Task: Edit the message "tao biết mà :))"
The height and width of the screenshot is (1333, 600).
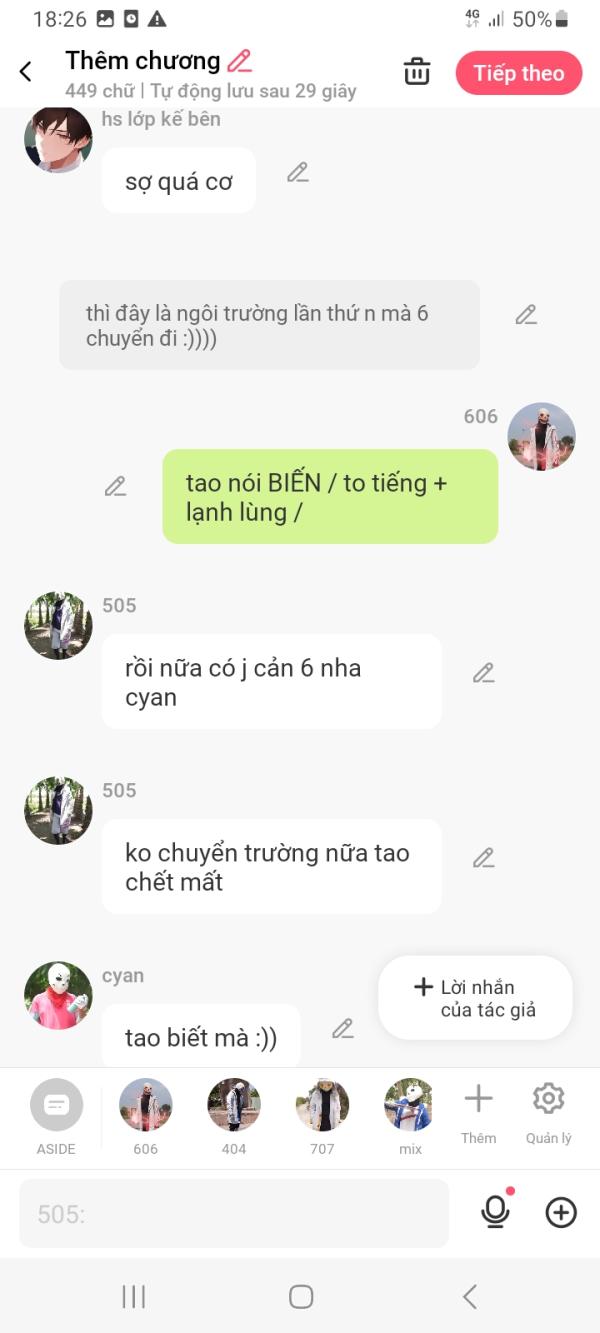Action: pyautogui.click(x=343, y=1028)
